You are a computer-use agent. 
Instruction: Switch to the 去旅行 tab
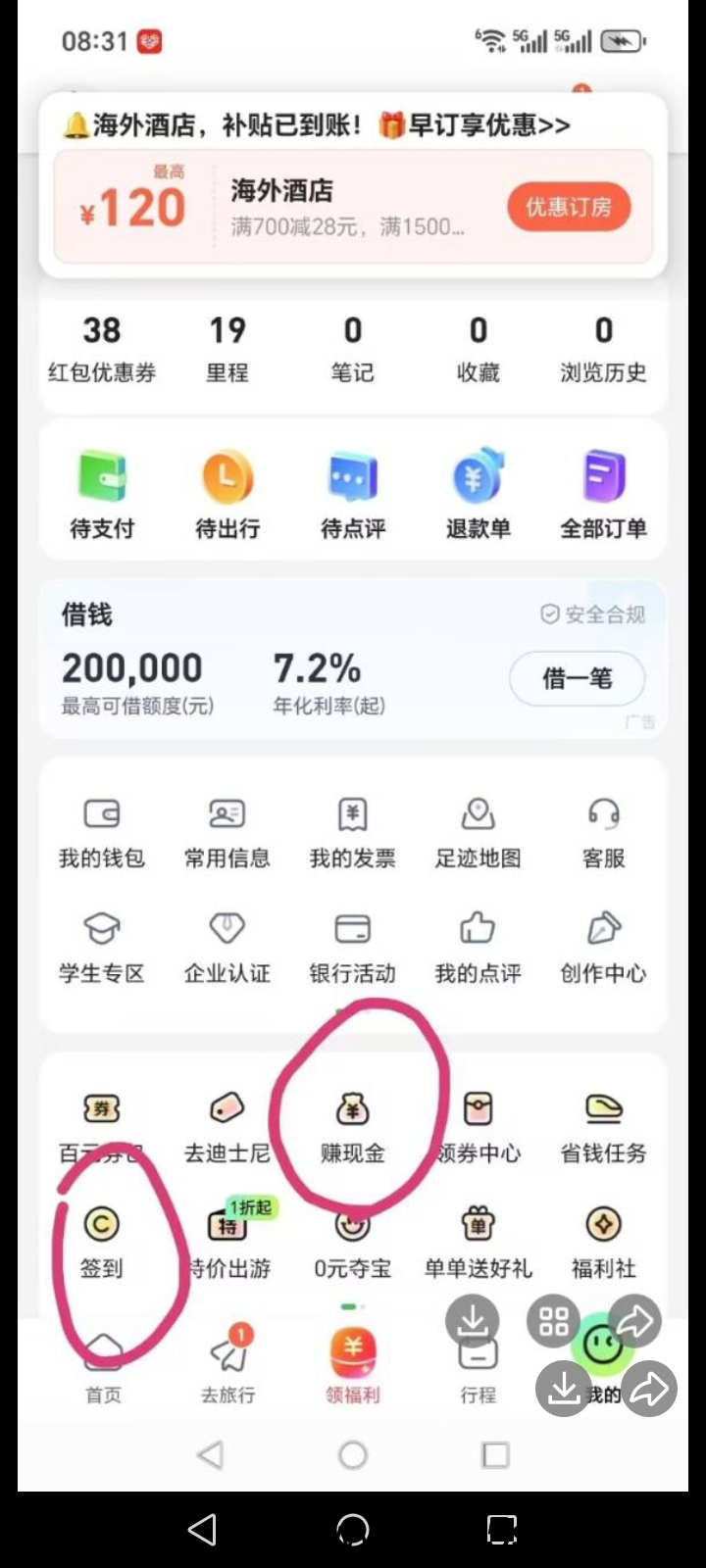click(228, 1365)
